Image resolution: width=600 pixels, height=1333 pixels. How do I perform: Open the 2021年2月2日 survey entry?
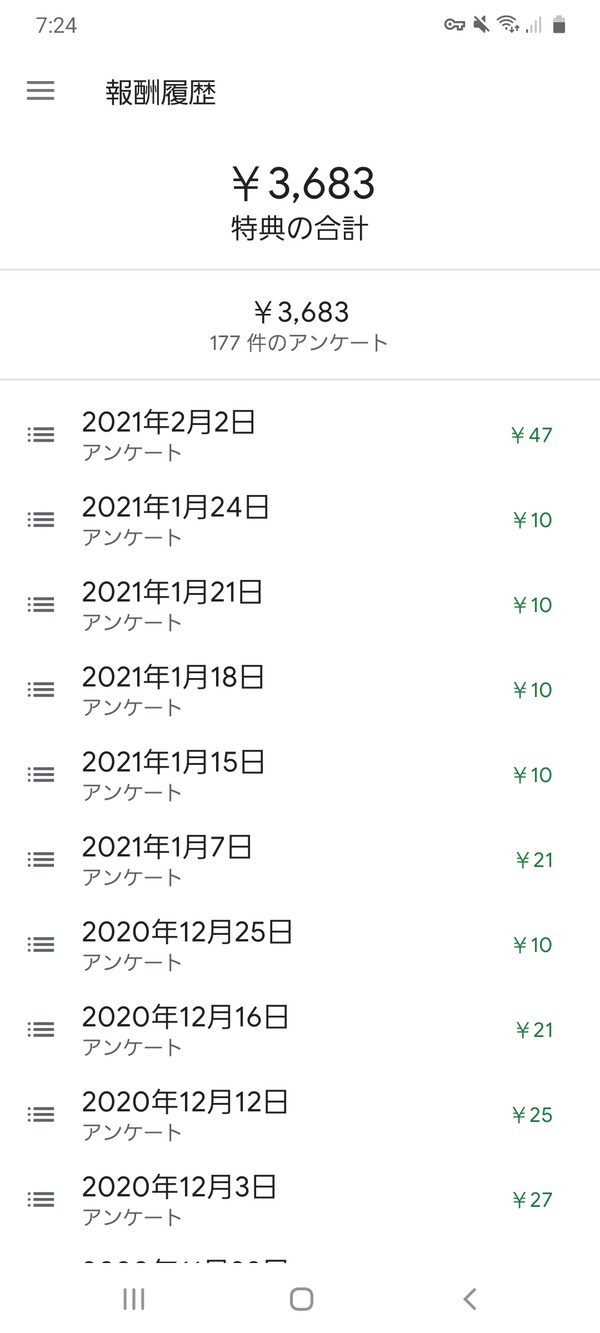tap(300, 436)
